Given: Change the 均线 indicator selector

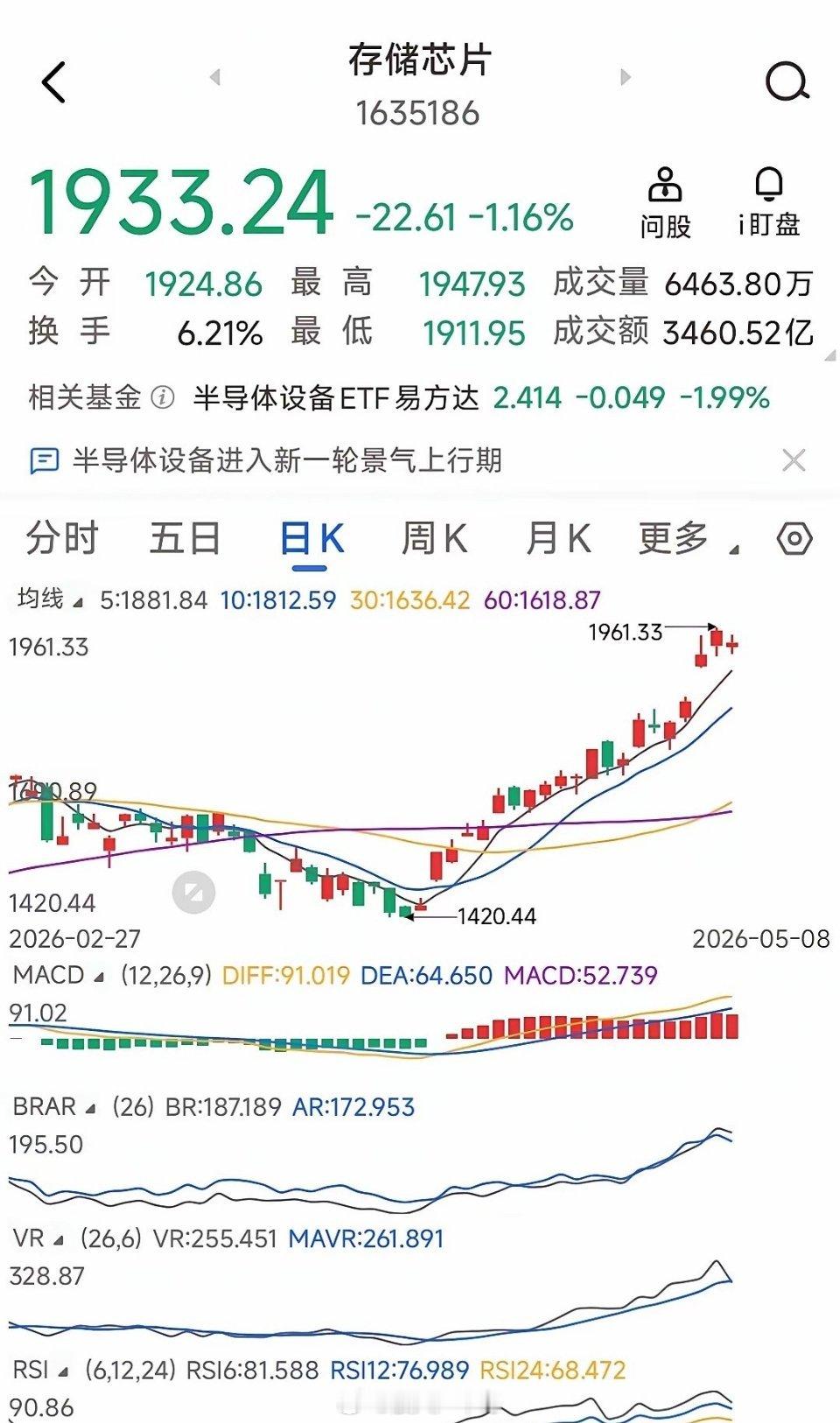Looking at the screenshot, I should click(x=49, y=599).
